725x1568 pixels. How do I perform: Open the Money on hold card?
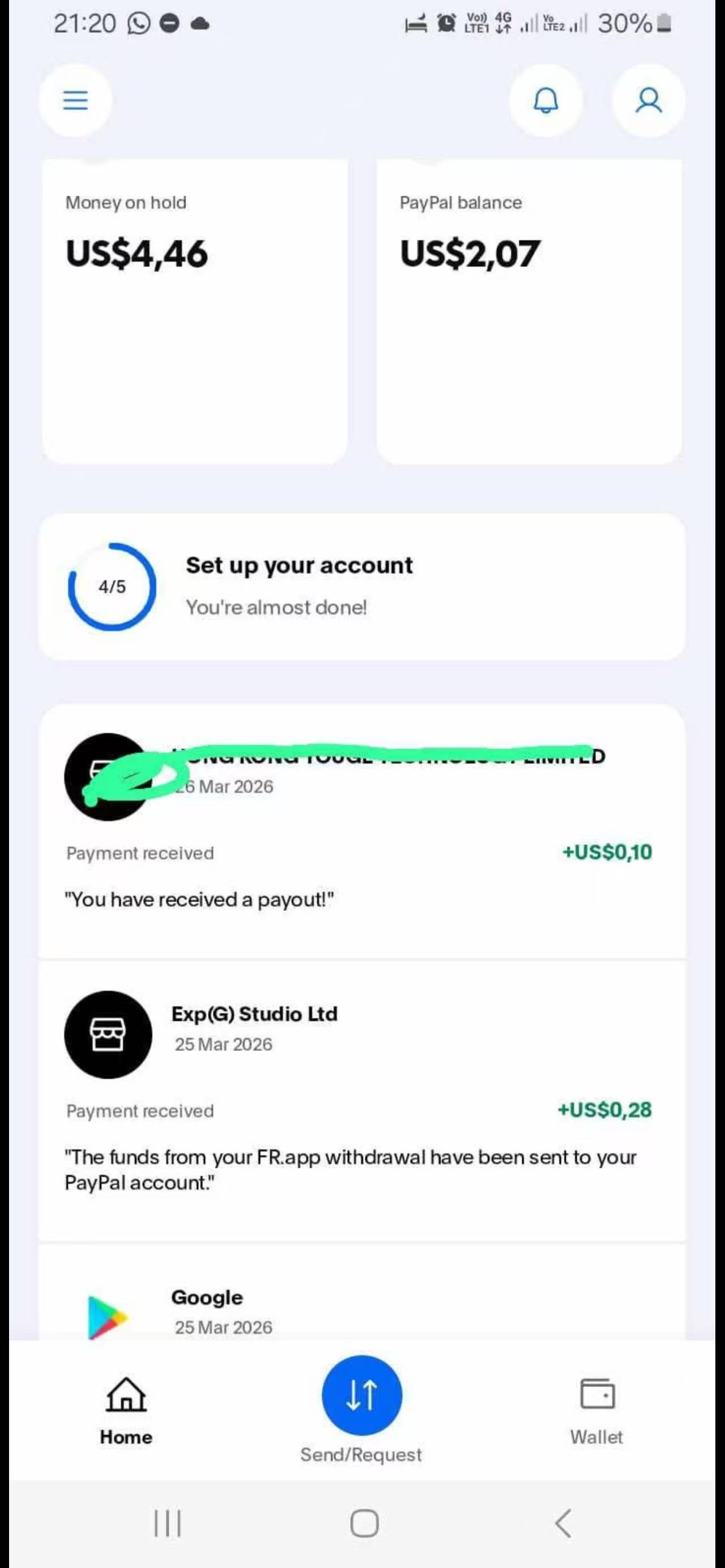(195, 310)
